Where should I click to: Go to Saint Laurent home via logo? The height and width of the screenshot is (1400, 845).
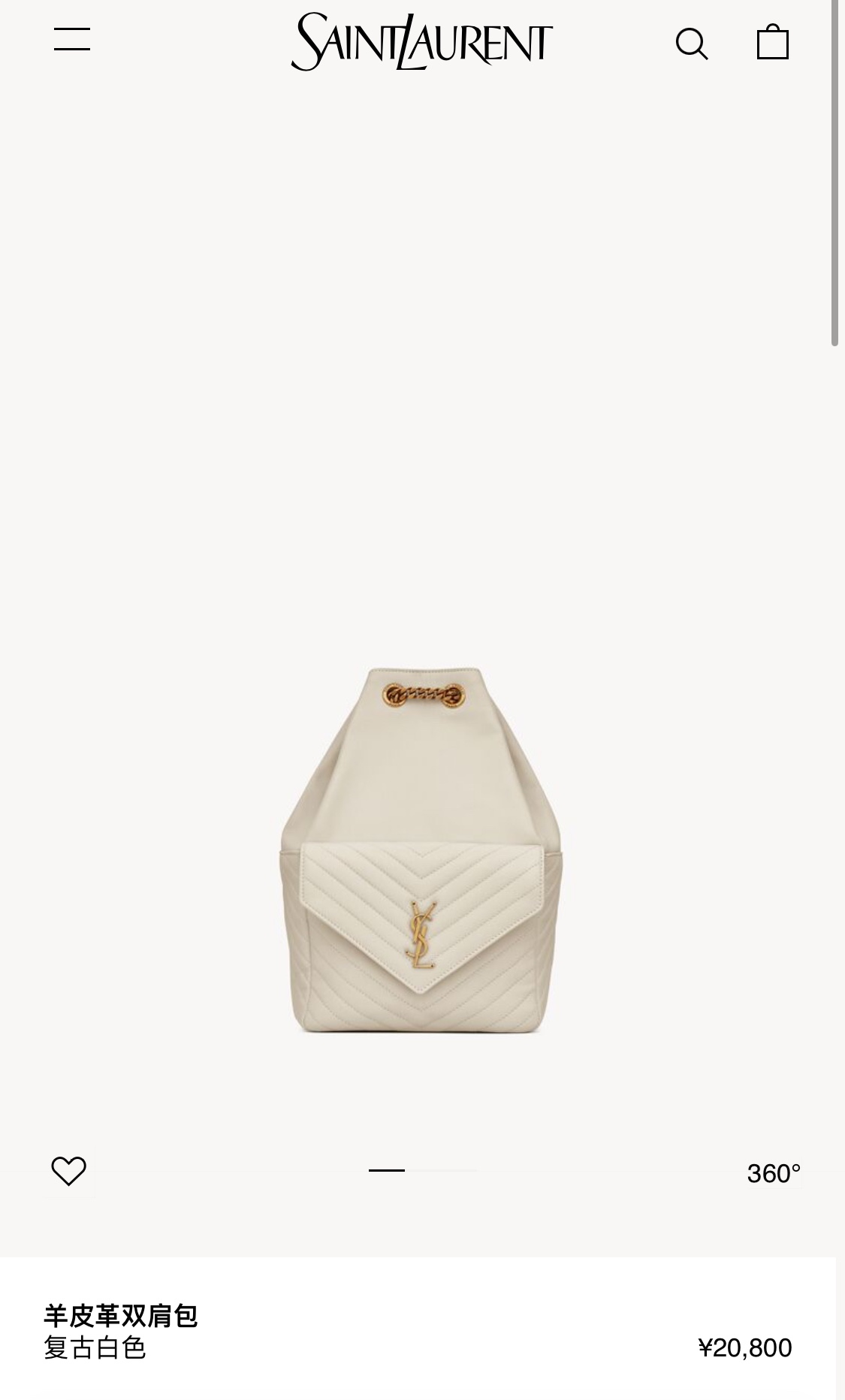(x=421, y=42)
